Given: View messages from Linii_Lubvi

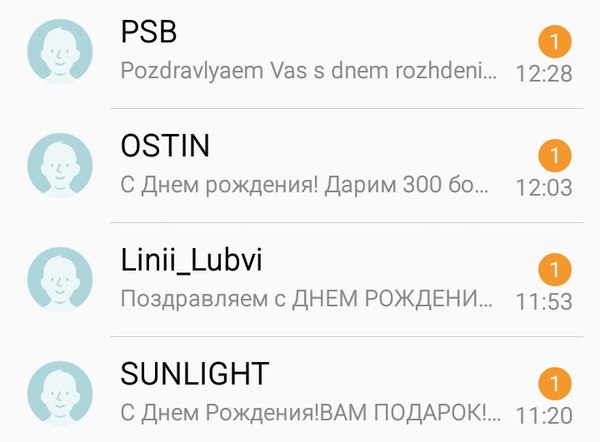Looking at the screenshot, I should pyautogui.click(x=310, y=280).
